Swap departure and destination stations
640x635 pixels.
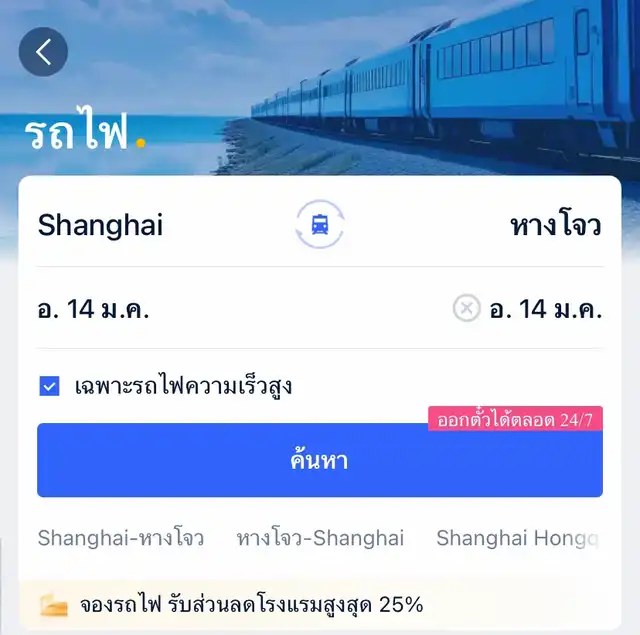click(320, 225)
